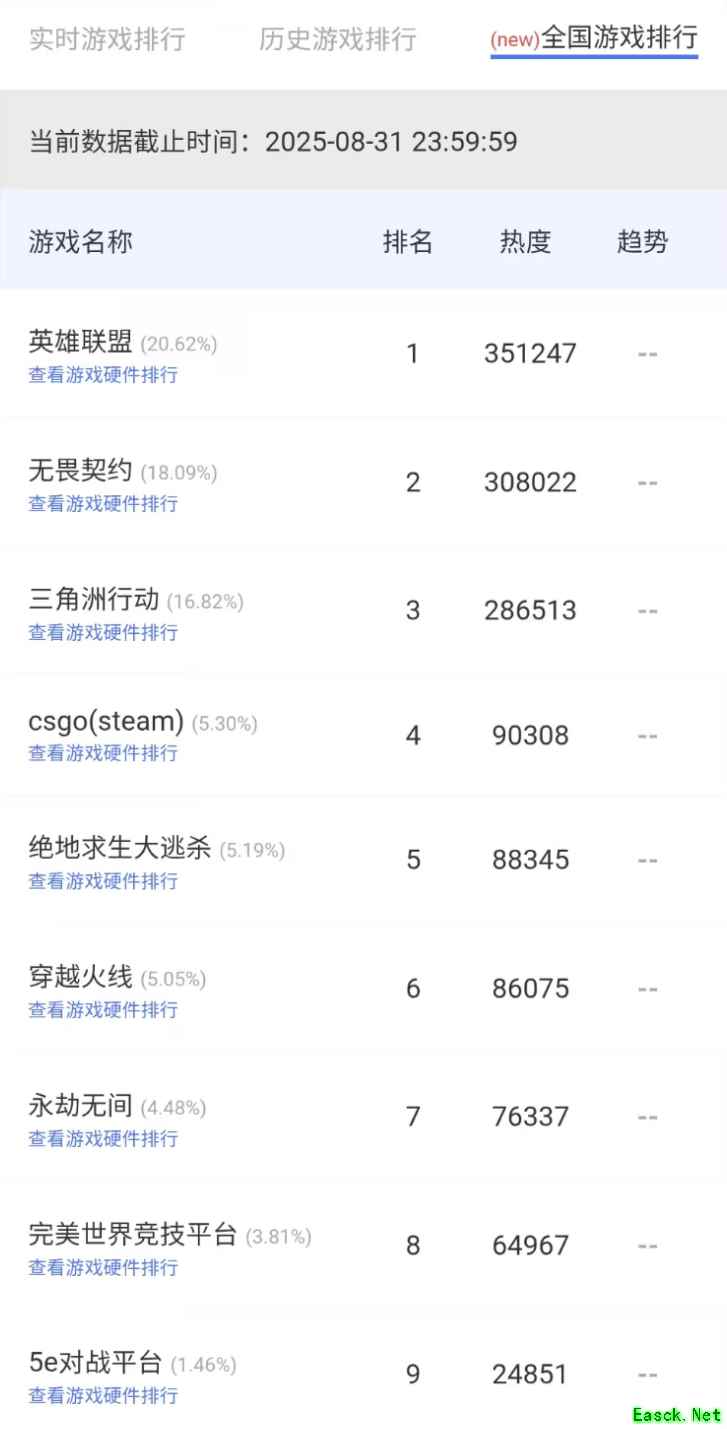Tap 查看游戏硬件排行 under 绝地求生大逃杀
The width and height of the screenshot is (727, 1429).
(x=103, y=881)
